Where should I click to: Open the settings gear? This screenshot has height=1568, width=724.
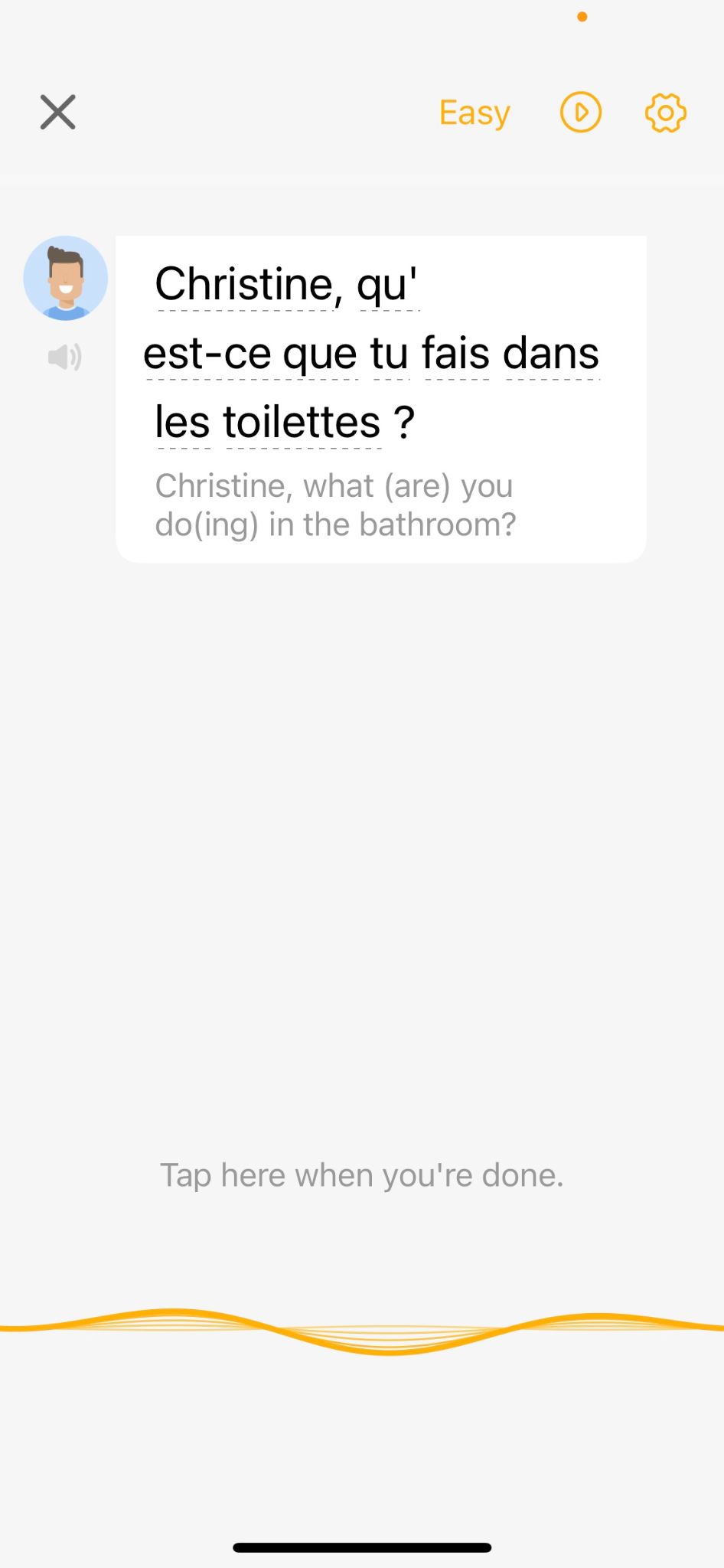pos(665,113)
